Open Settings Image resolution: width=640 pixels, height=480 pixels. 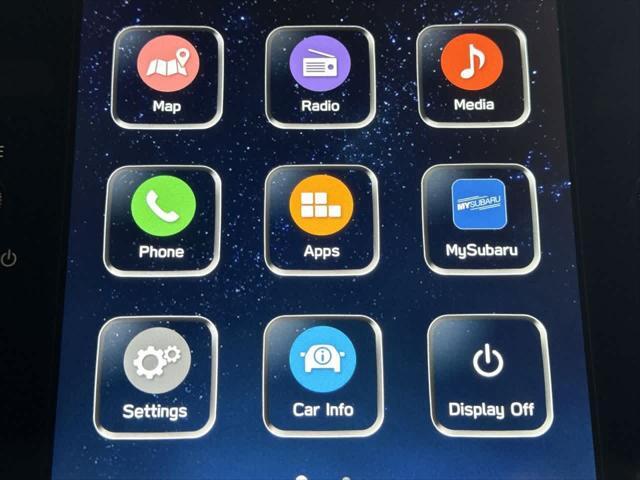pos(156,377)
